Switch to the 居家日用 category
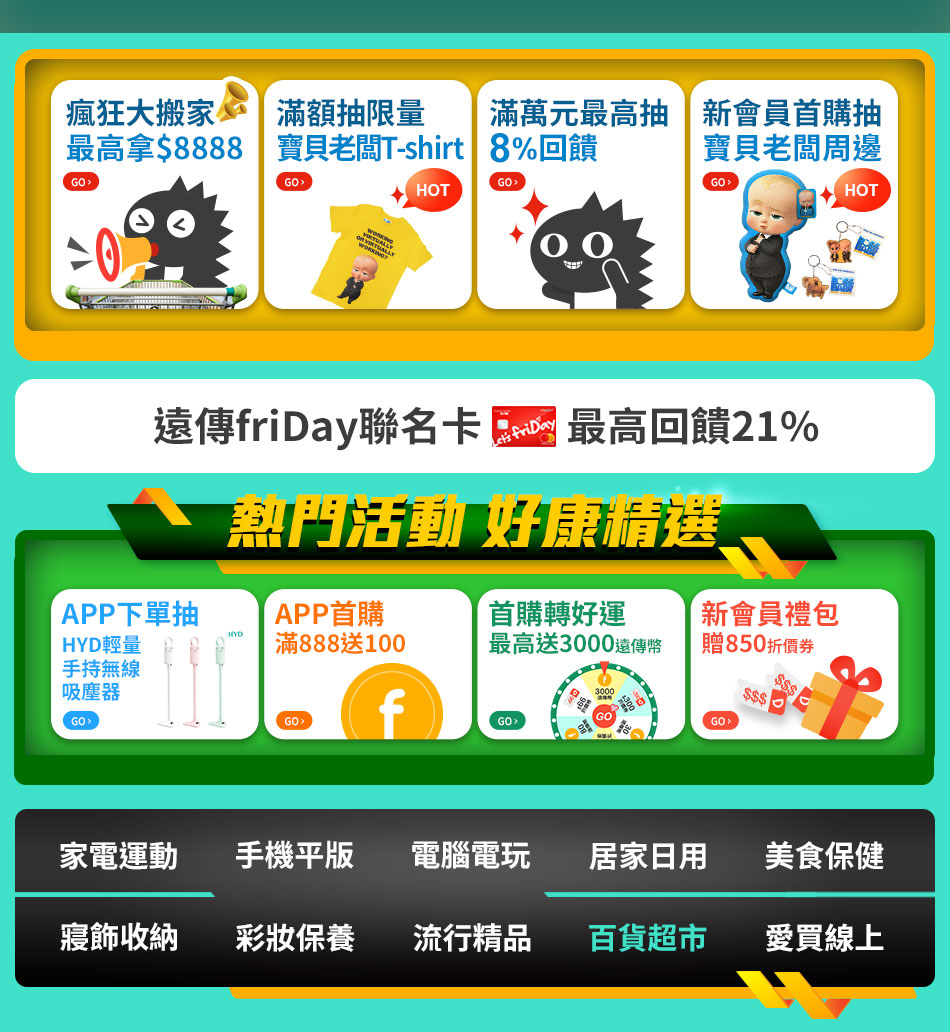The image size is (950, 1032). tap(648, 856)
